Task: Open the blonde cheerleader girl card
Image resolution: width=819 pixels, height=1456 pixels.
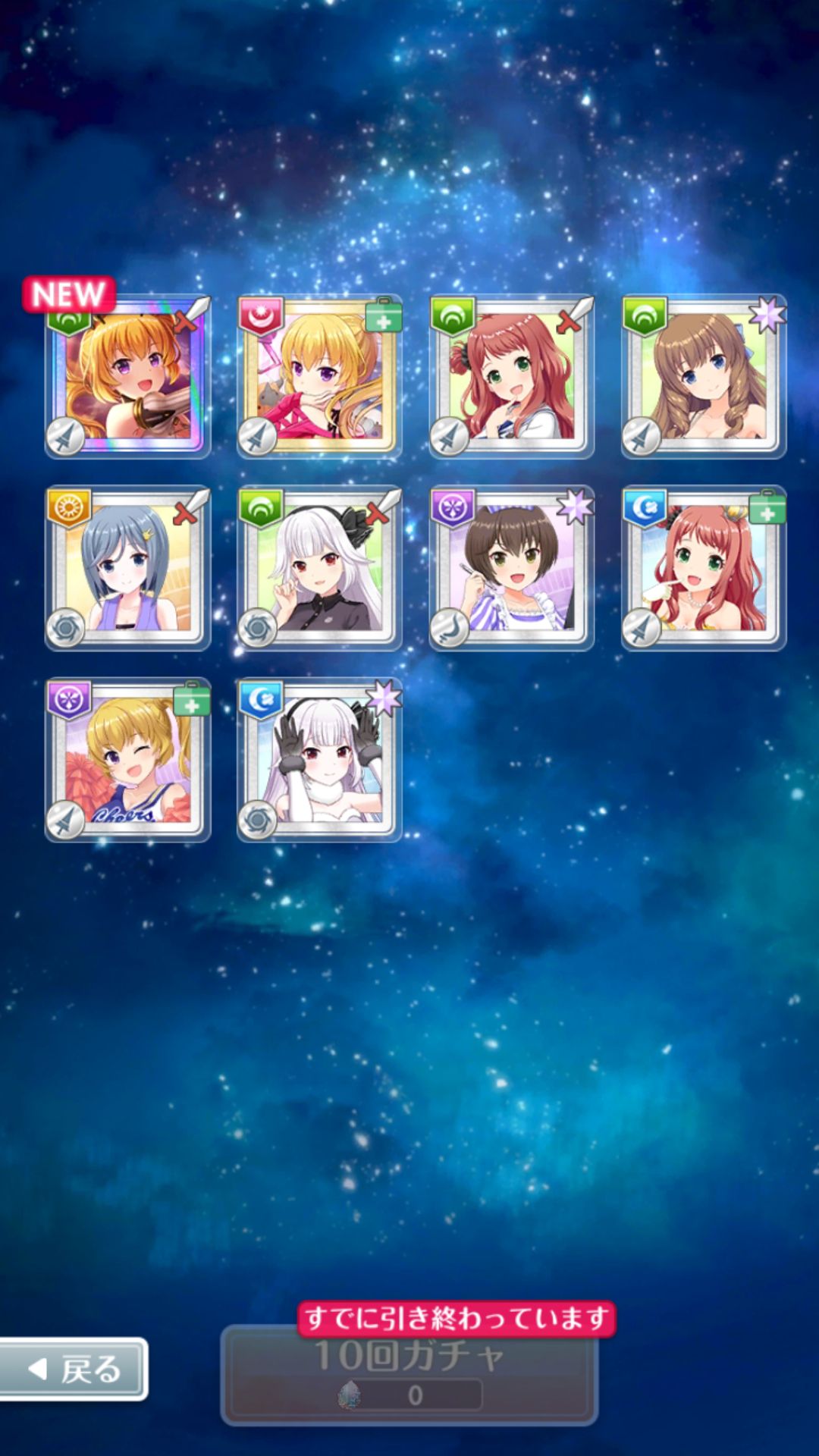Action: pyautogui.click(x=127, y=761)
